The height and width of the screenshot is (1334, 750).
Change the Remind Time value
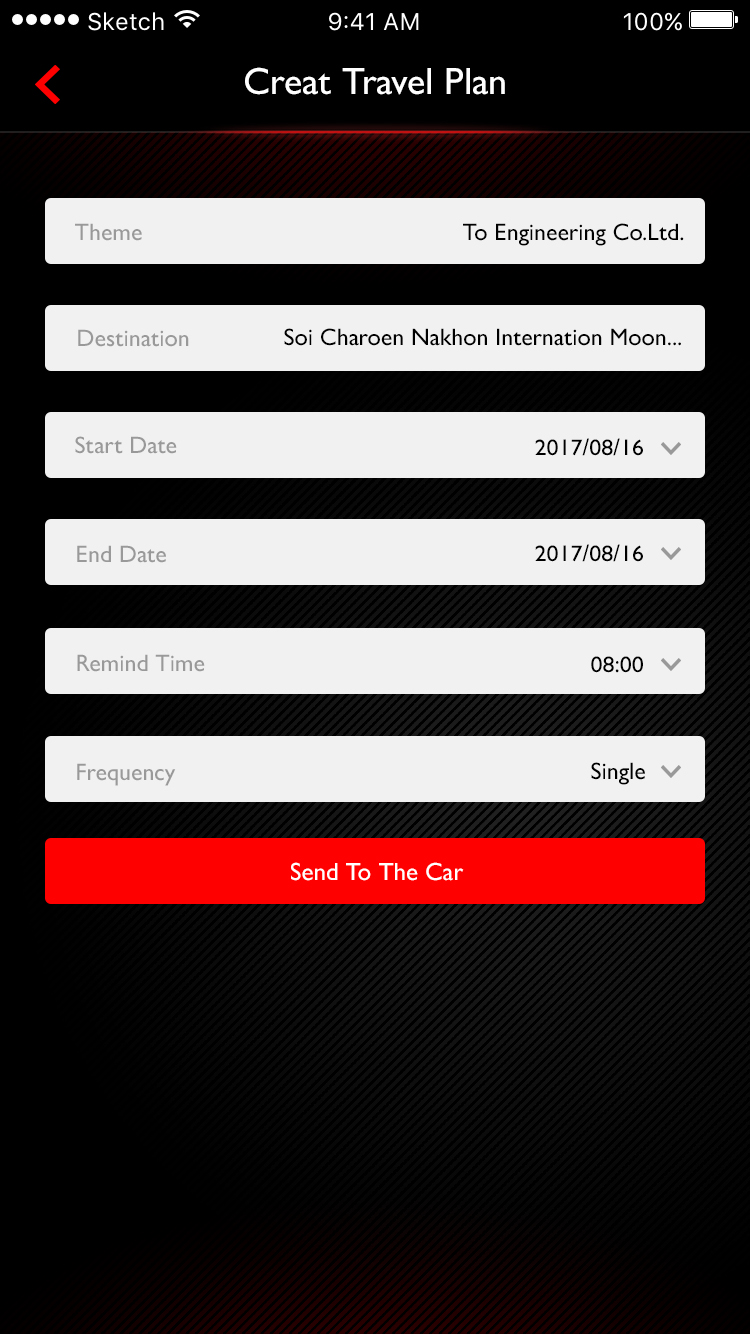374,662
